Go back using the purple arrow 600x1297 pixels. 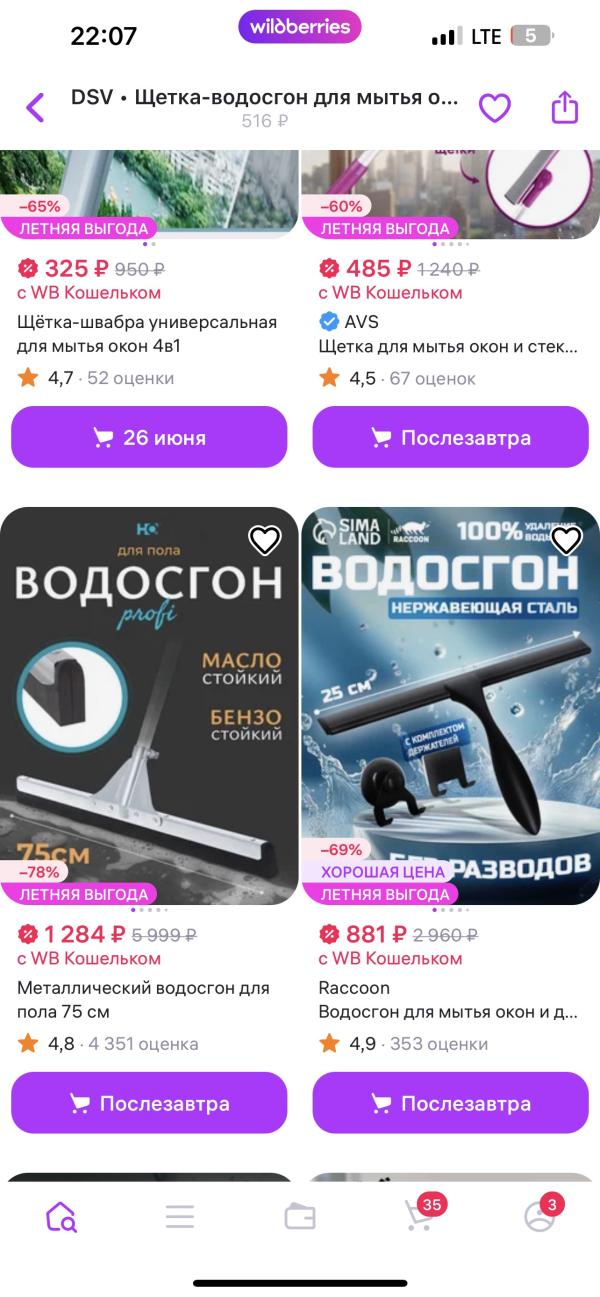pos(36,107)
